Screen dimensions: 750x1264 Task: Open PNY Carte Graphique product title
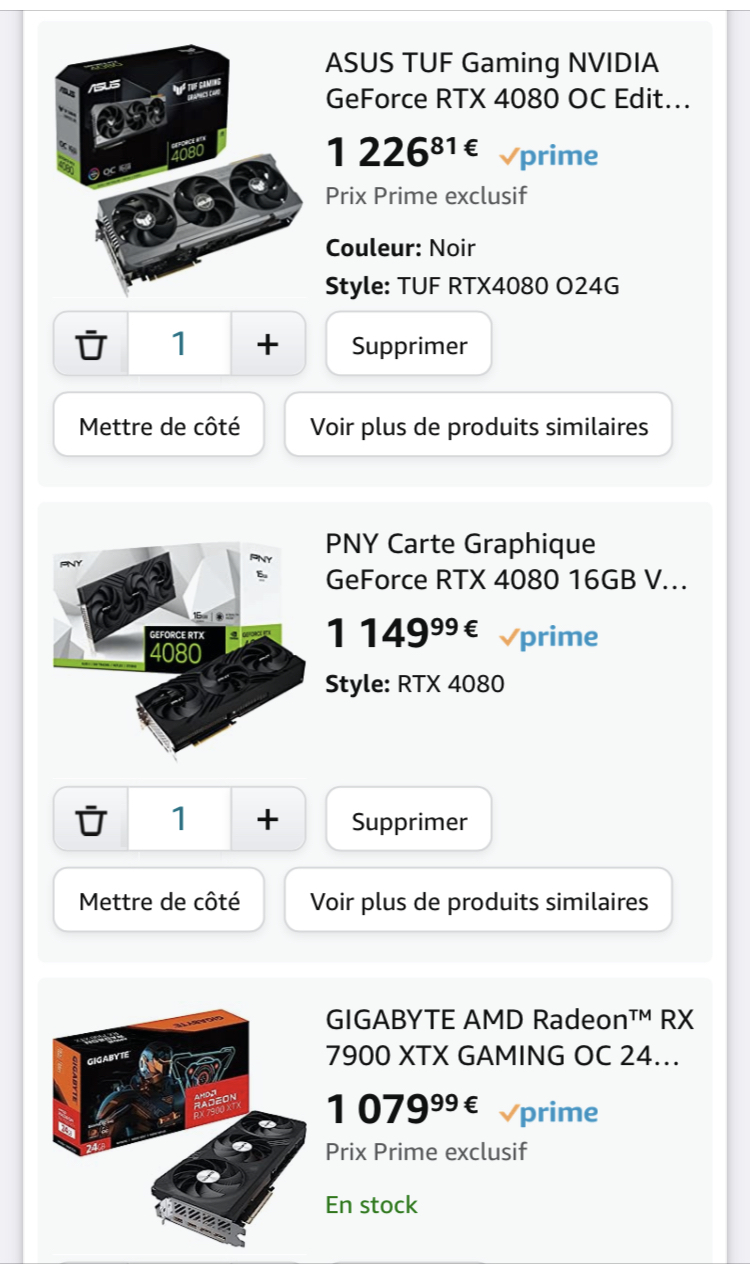pos(506,561)
